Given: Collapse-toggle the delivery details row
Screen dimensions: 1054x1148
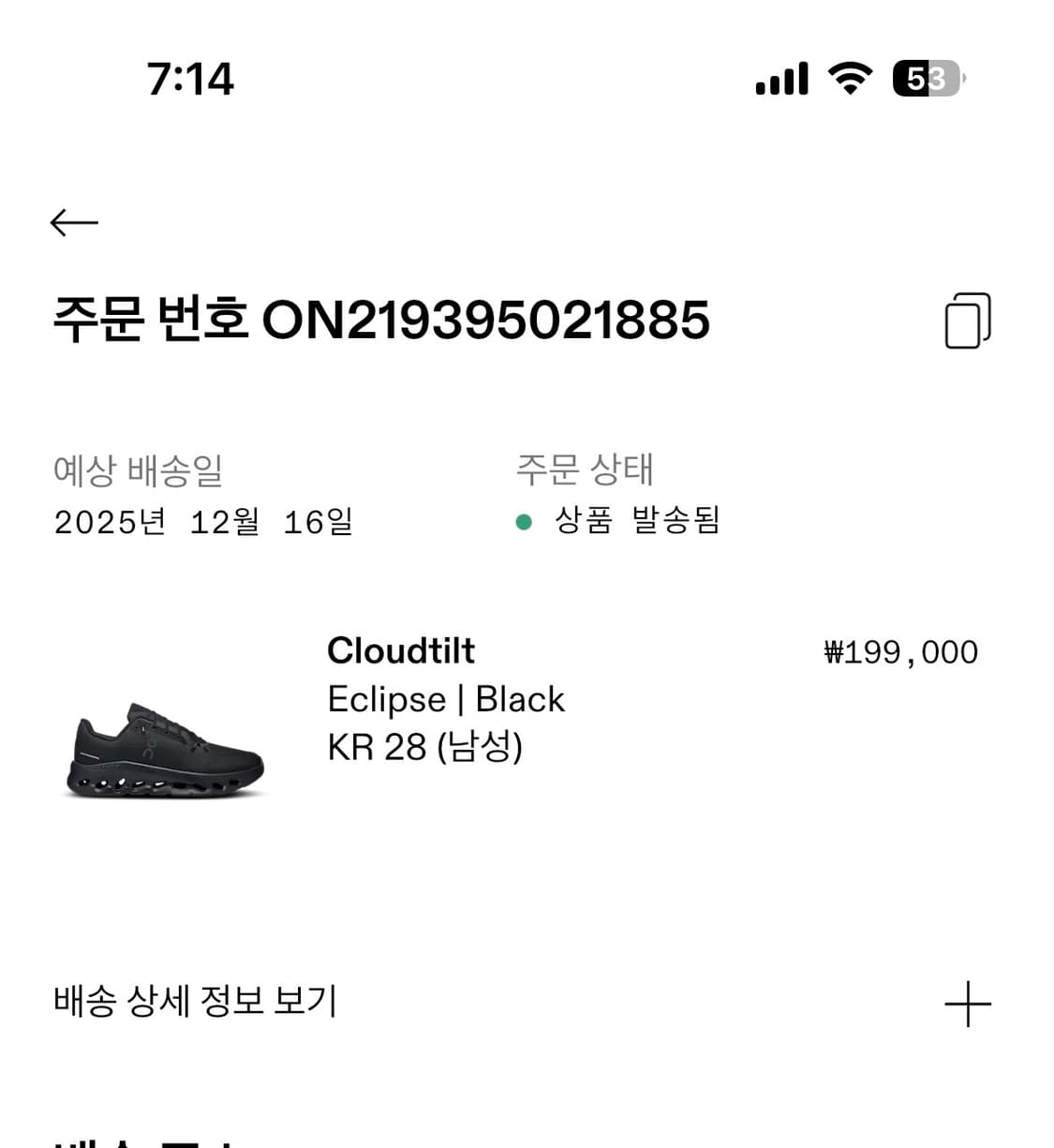Looking at the screenshot, I should tap(195, 1002).
